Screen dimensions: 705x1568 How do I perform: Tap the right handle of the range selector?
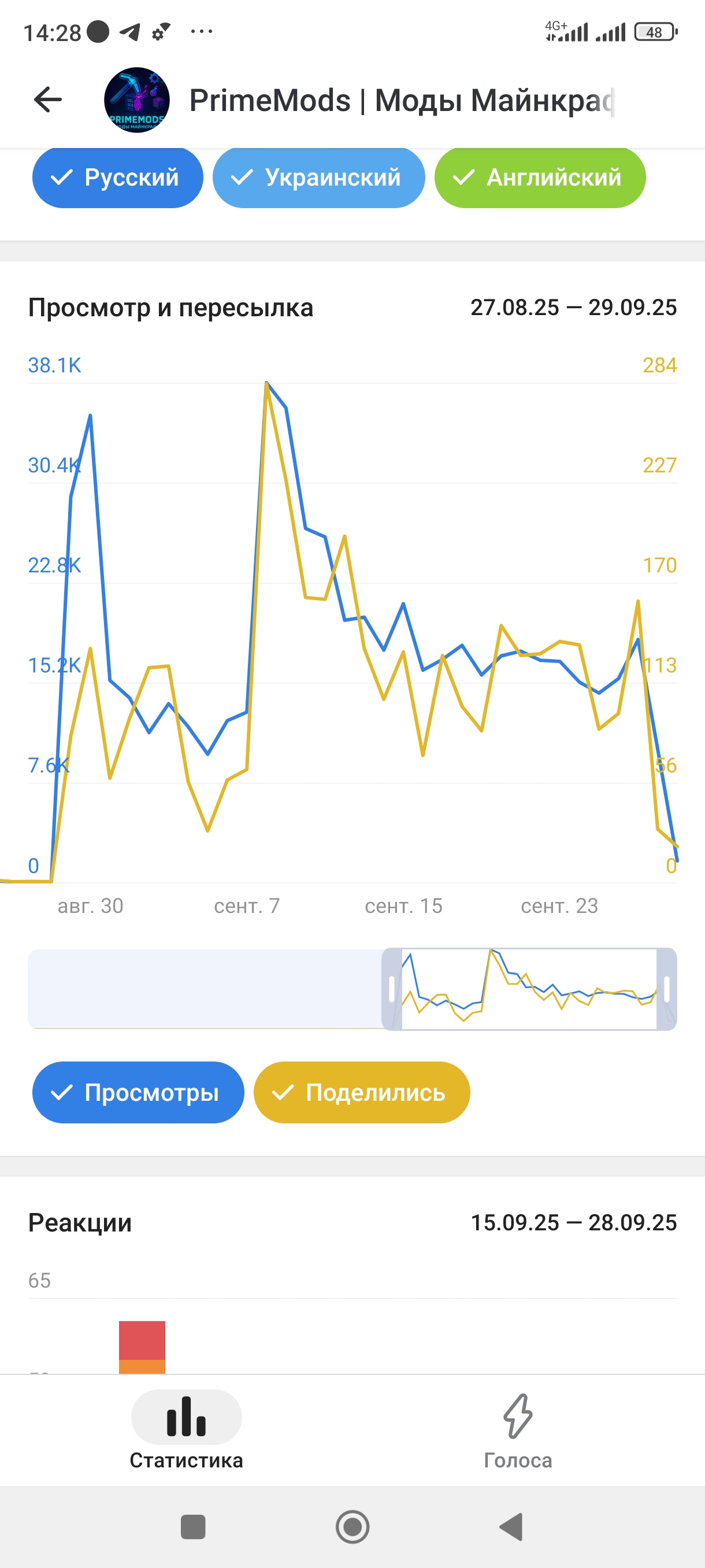(x=667, y=989)
